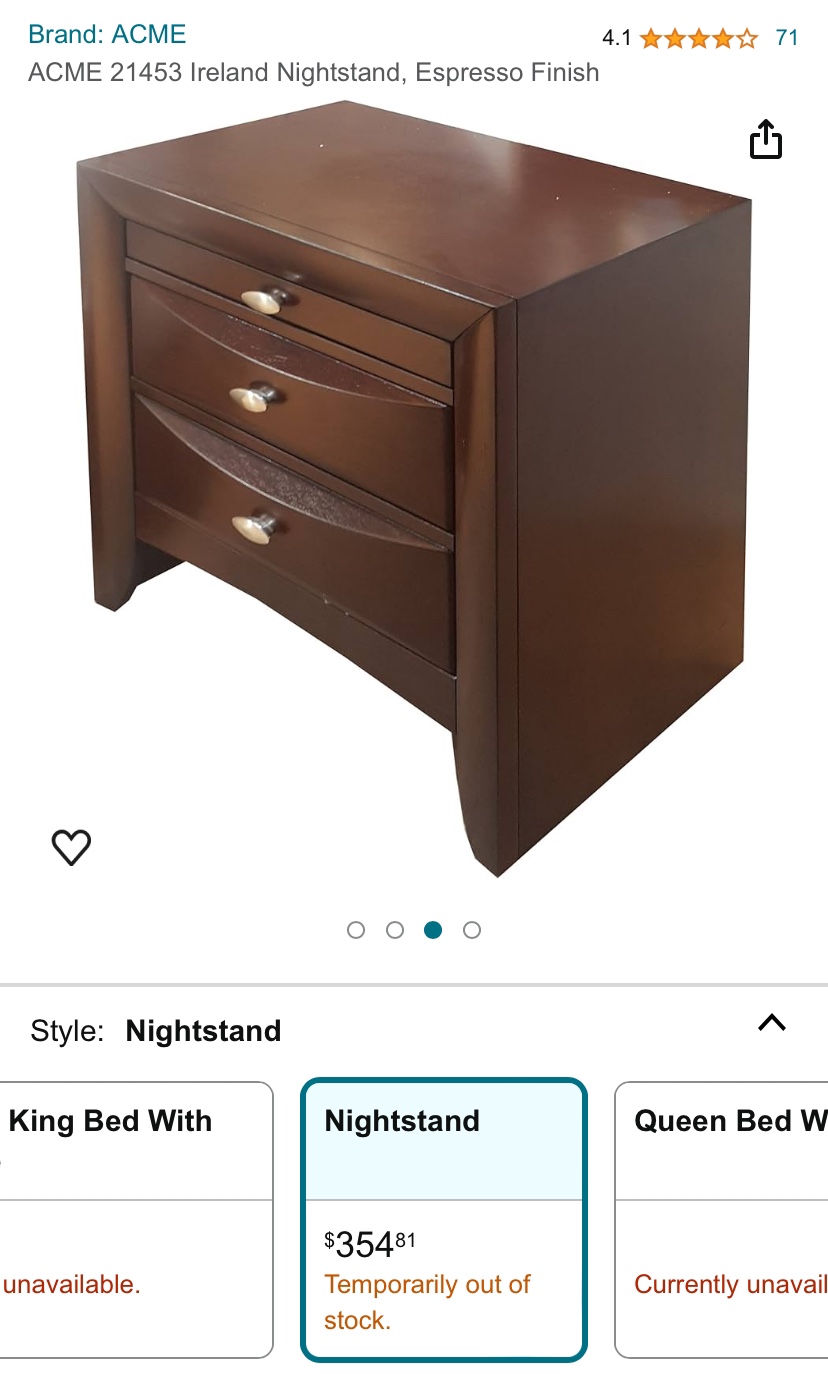This screenshot has height=1382, width=828.
Task: Select the King Bed With style option
Action: (x=136, y=1218)
